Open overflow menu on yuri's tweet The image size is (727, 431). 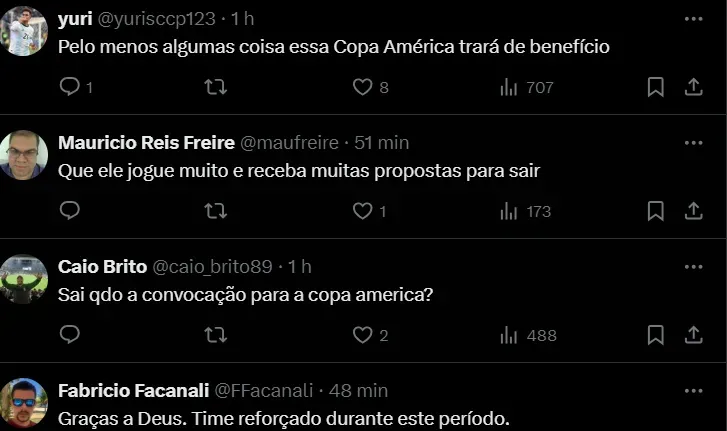[x=693, y=19]
